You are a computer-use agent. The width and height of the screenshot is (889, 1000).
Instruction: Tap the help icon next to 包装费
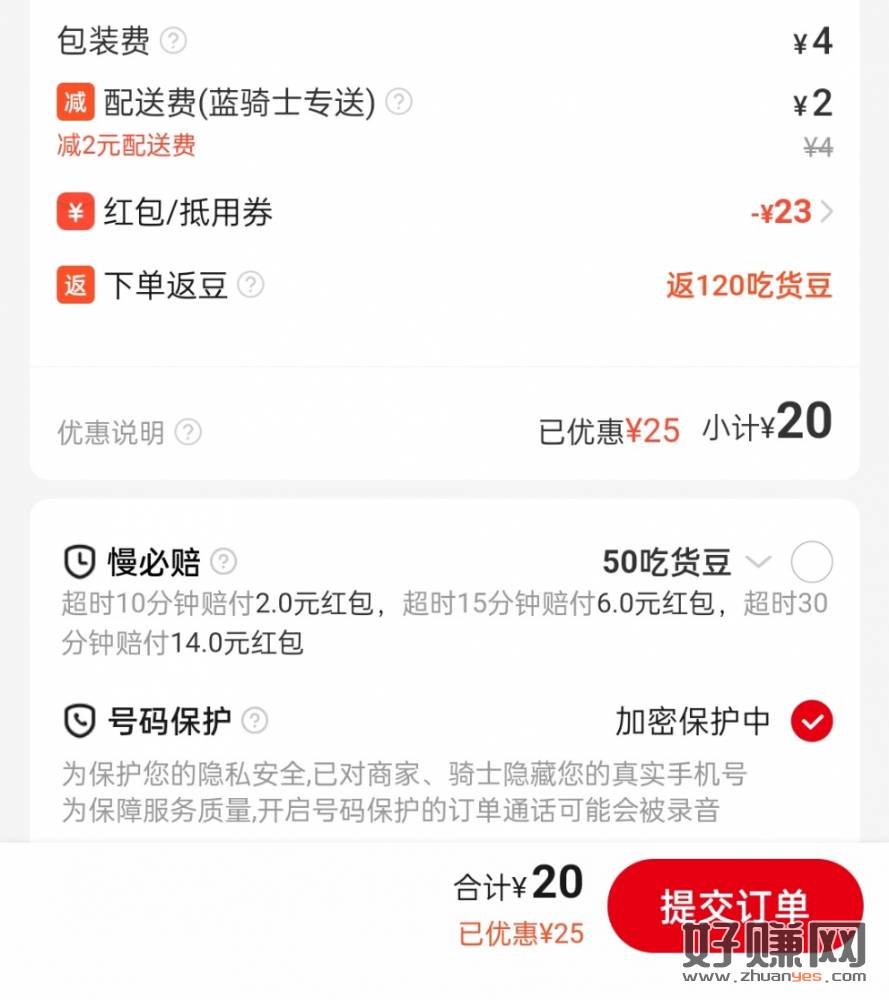pyautogui.click(x=174, y=41)
